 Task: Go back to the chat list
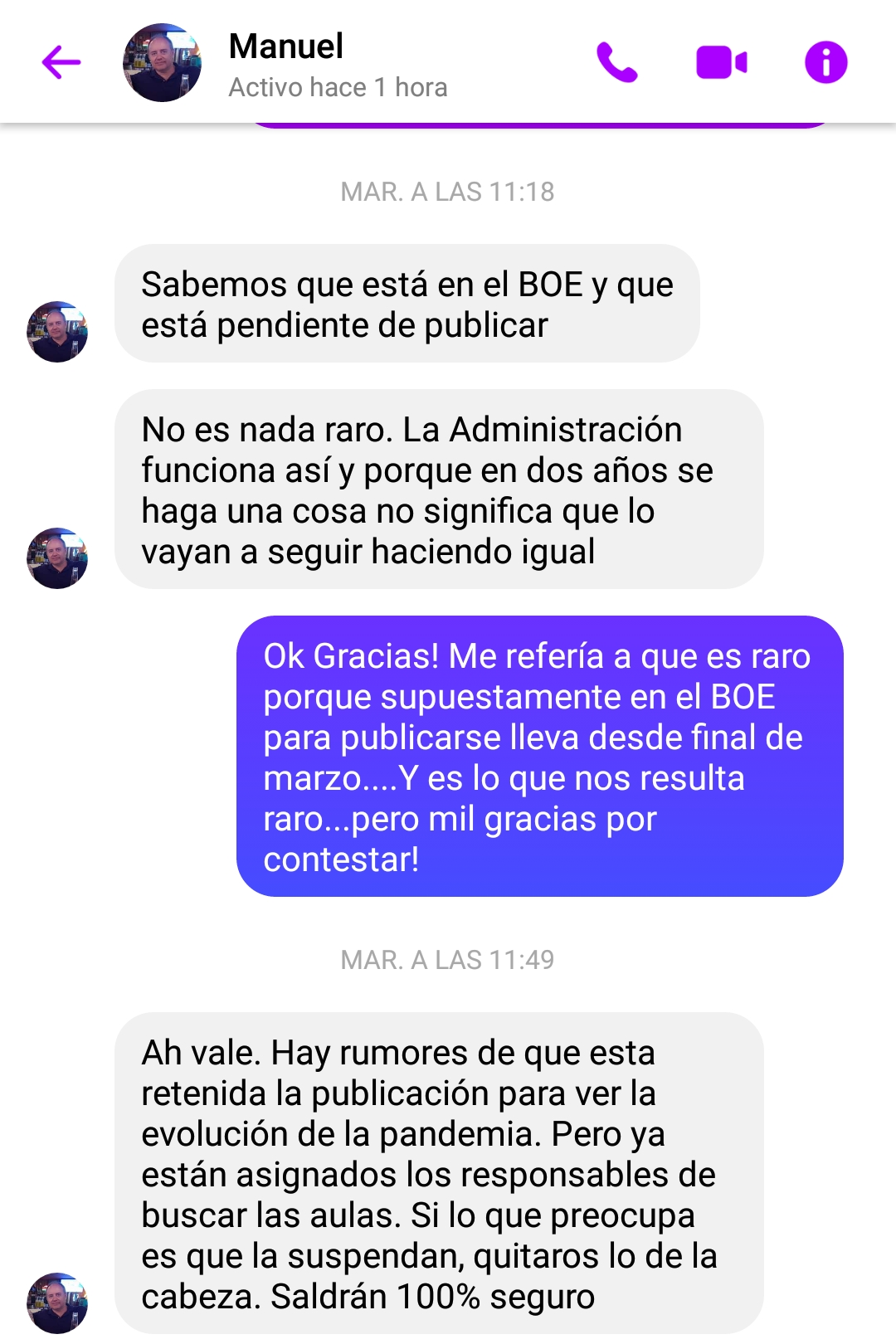pyautogui.click(x=61, y=62)
